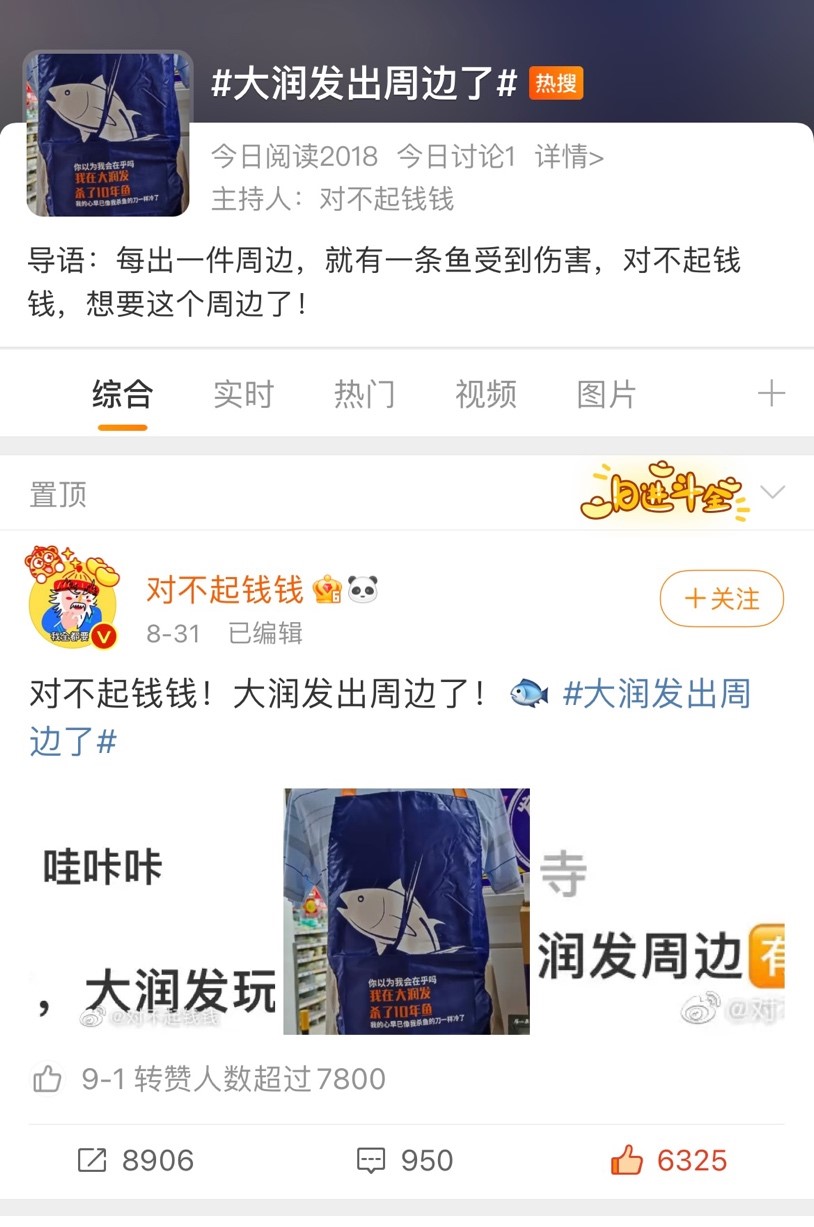Tap the plus icon beside the tabs

coord(771,394)
